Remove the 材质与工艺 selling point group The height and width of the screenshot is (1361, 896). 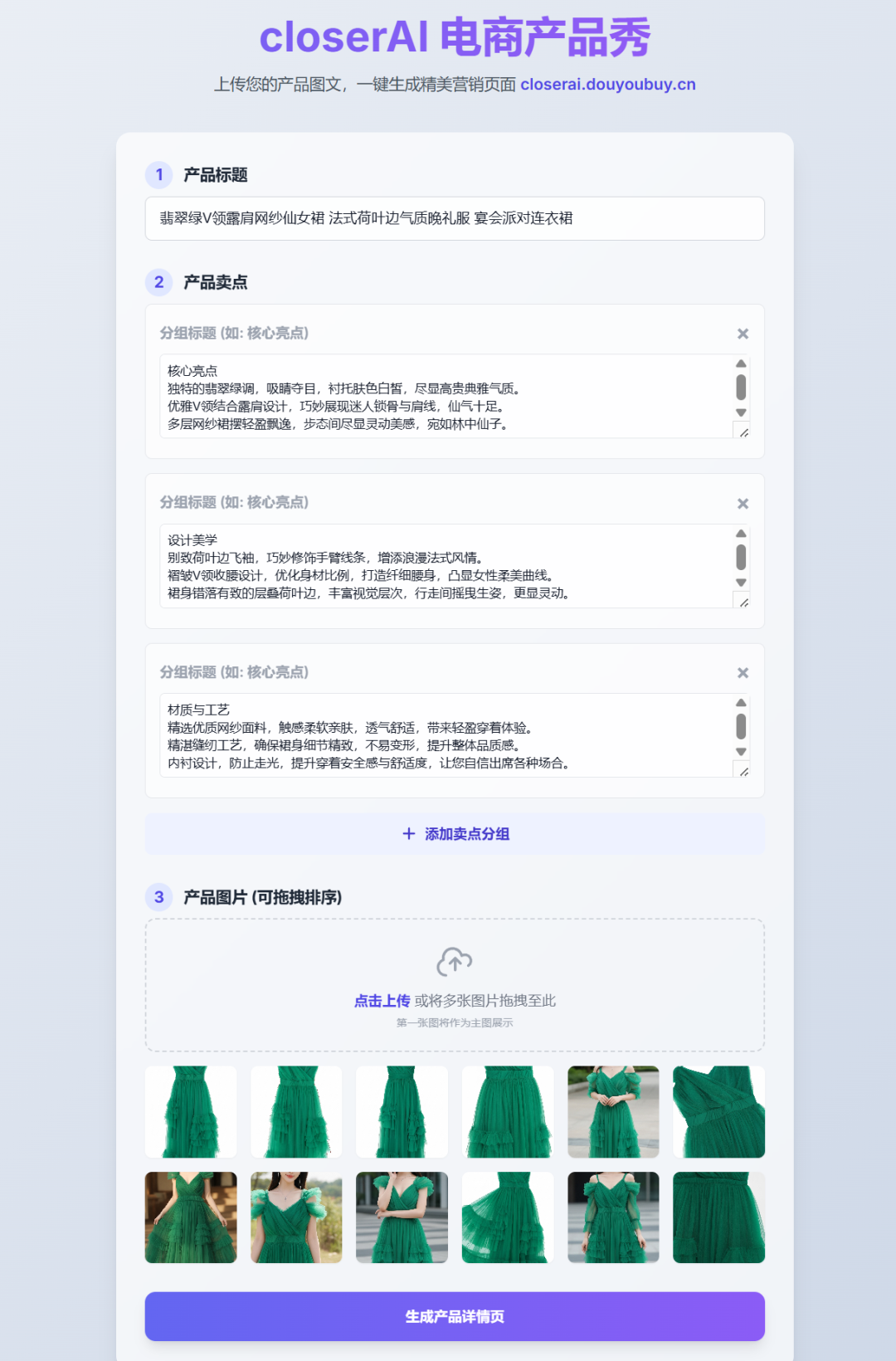click(743, 673)
